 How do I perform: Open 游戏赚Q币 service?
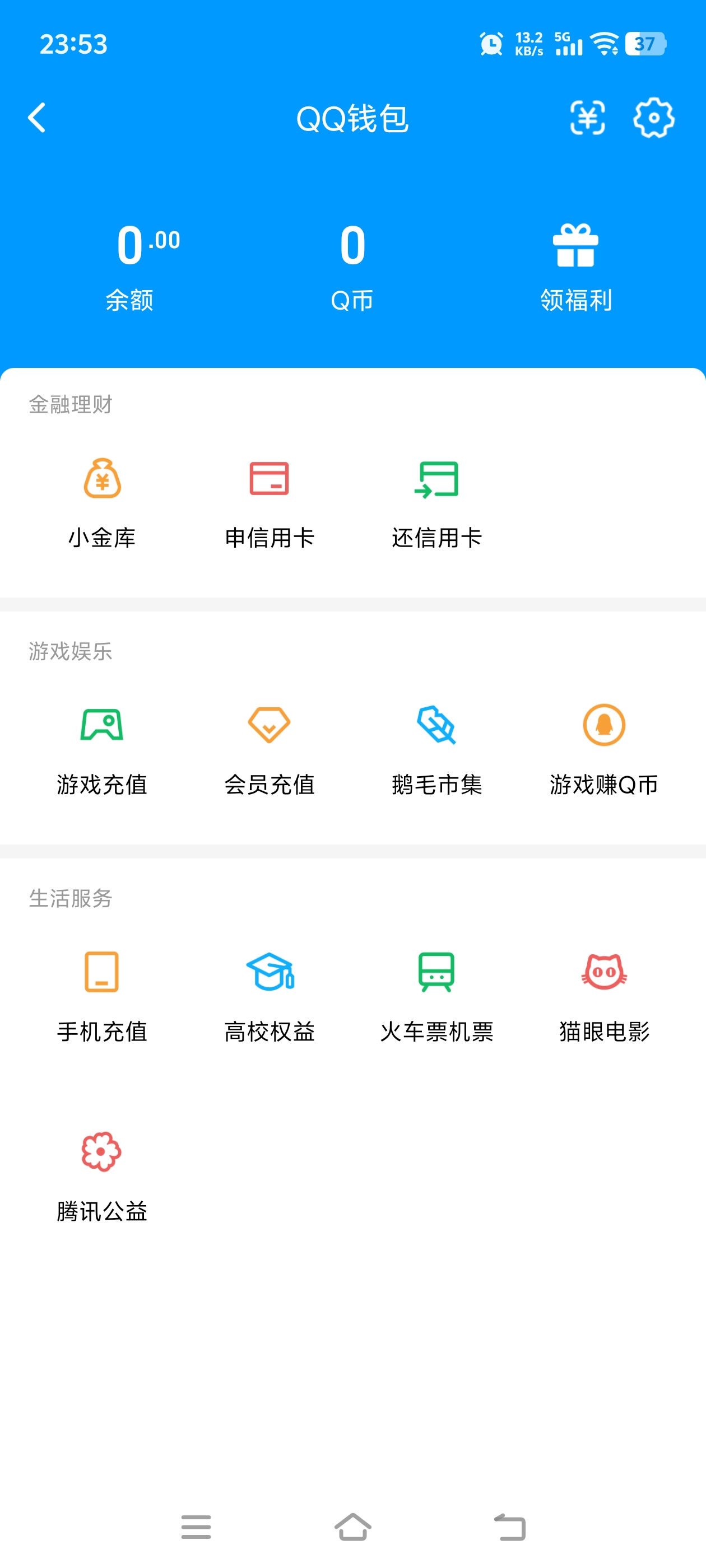(603, 749)
